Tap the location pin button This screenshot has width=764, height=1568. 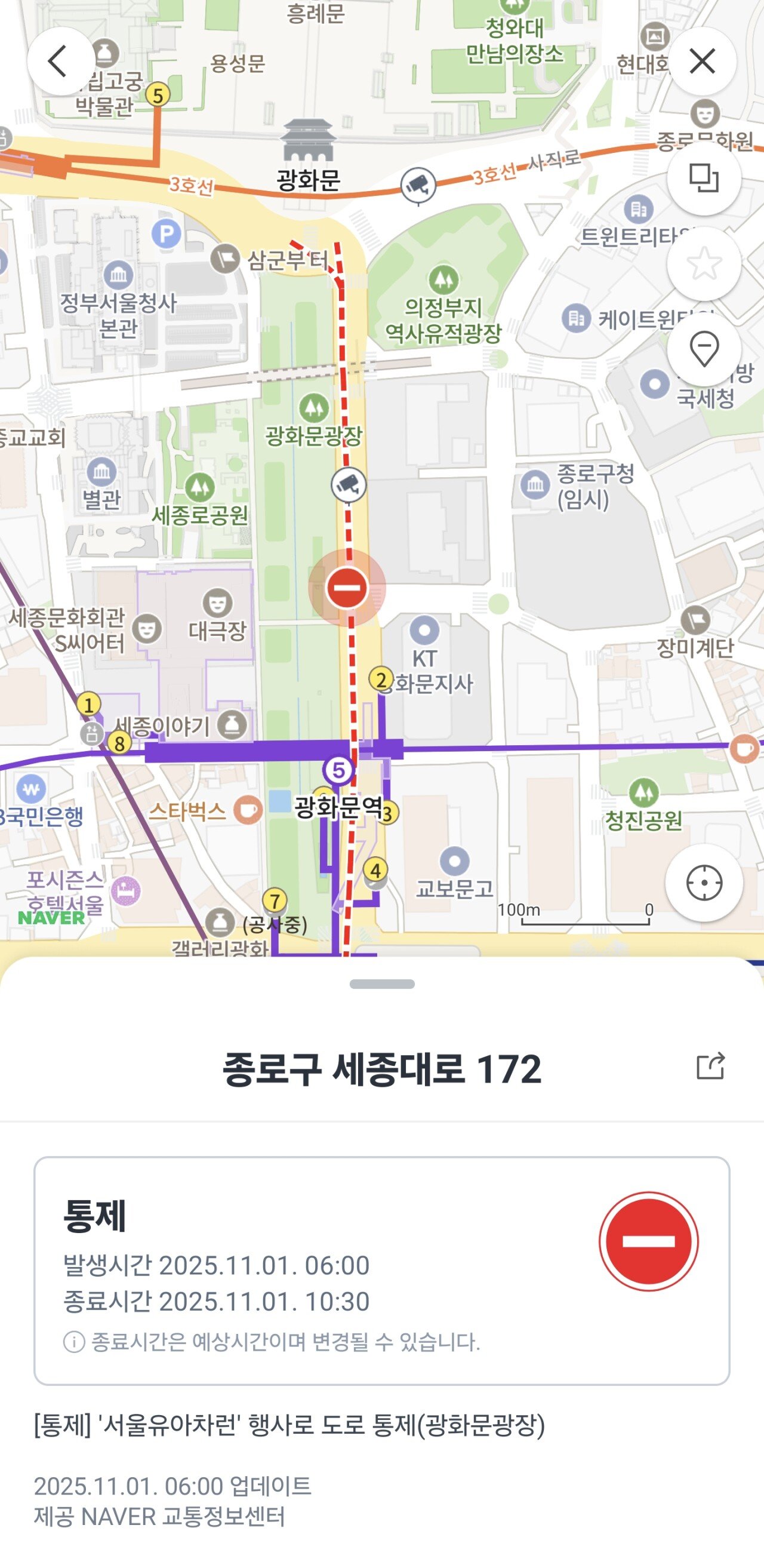coord(704,349)
